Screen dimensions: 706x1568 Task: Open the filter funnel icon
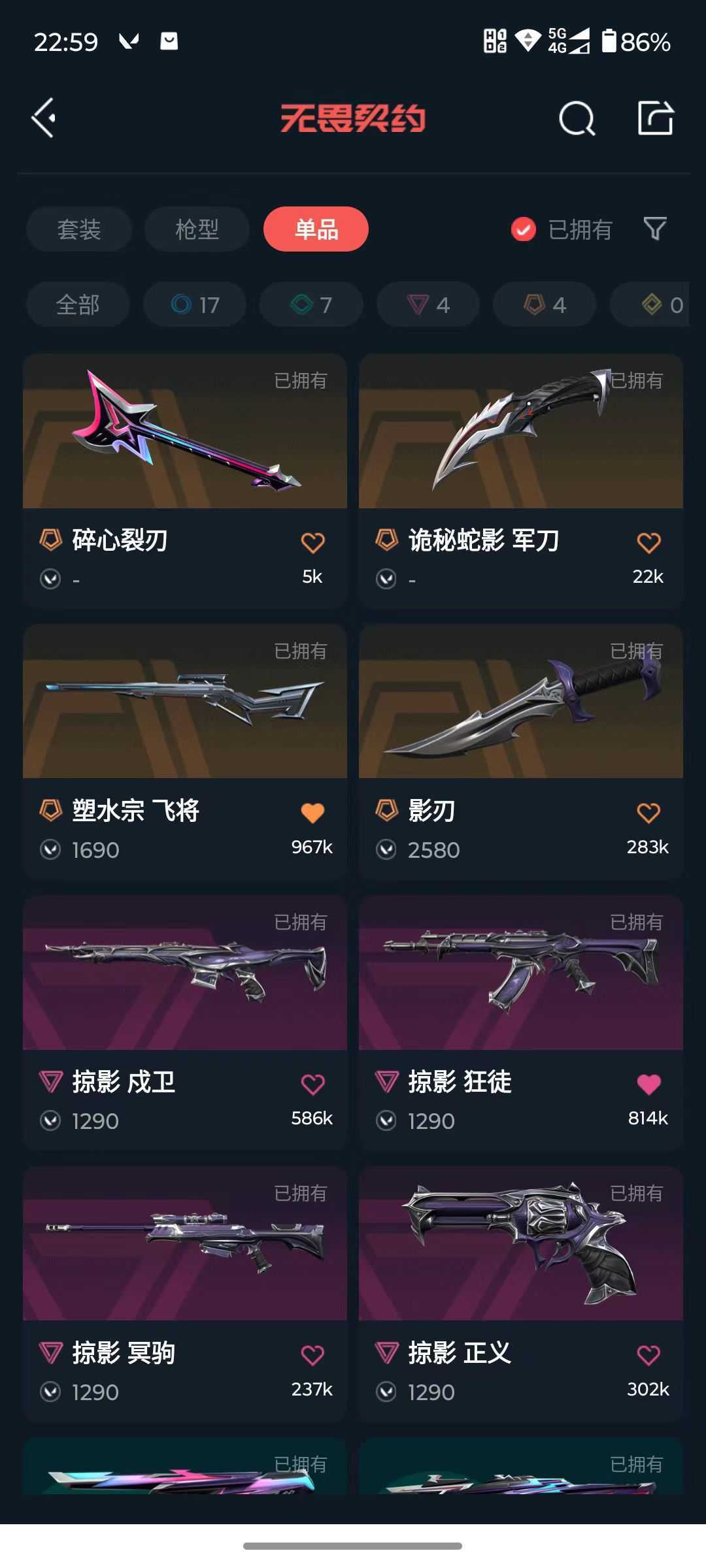(x=655, y=229)
